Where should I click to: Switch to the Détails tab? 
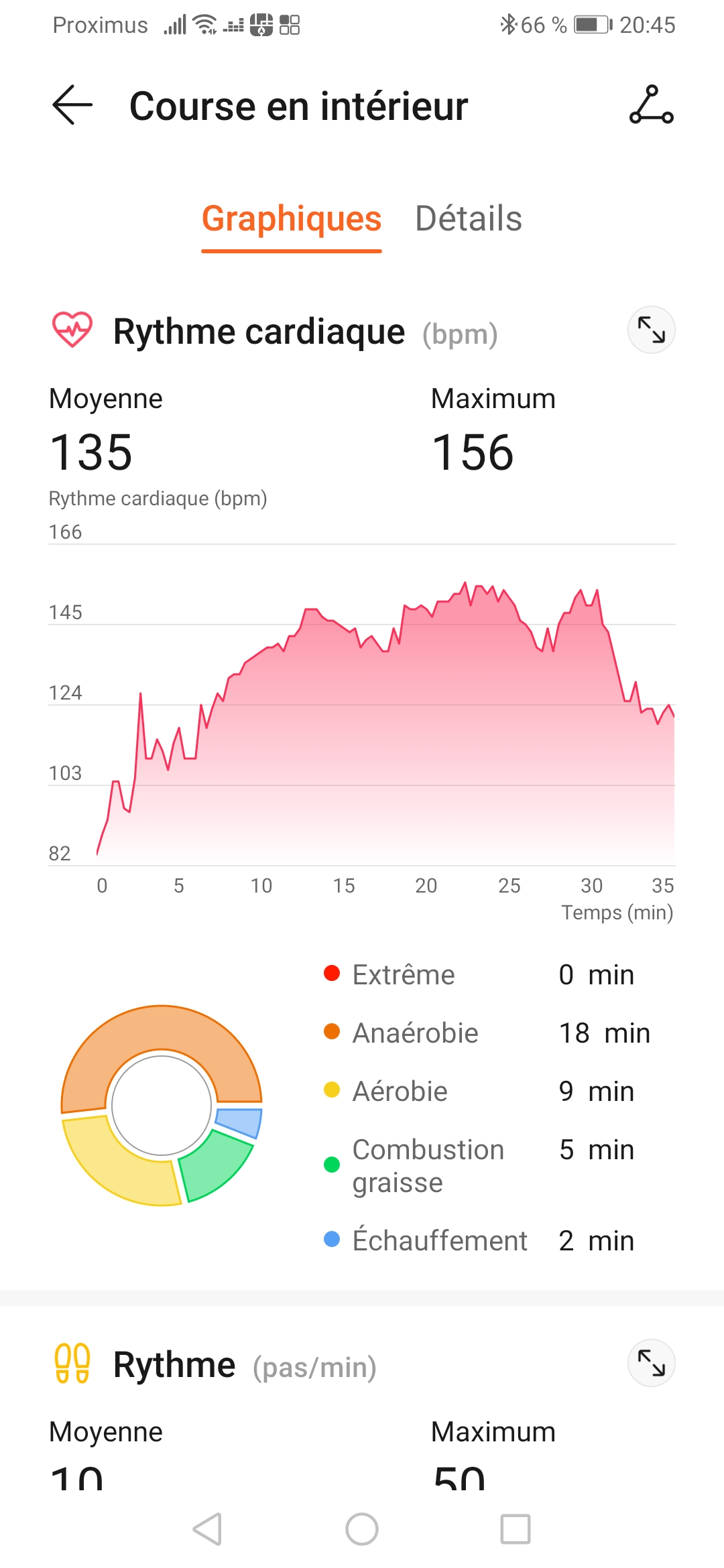(x=469, y=218)
